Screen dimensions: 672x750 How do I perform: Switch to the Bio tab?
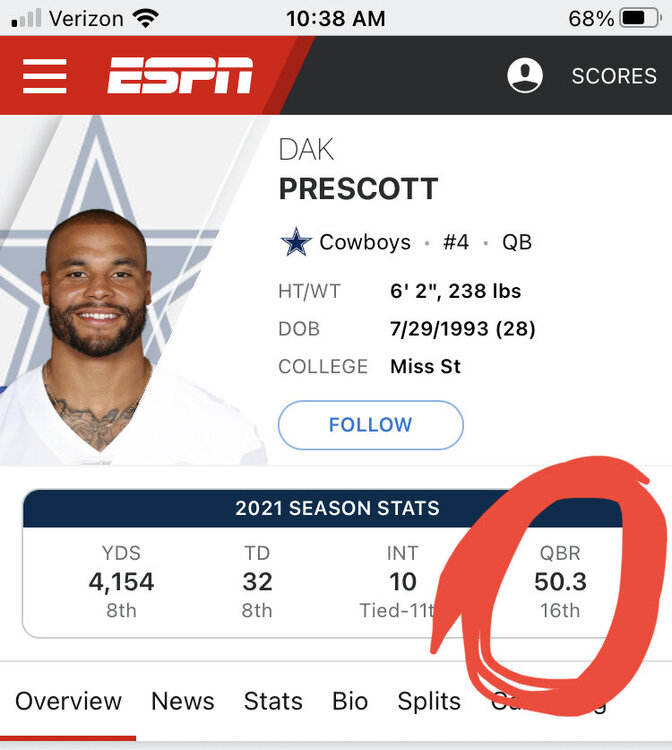(x=350, y=701)
